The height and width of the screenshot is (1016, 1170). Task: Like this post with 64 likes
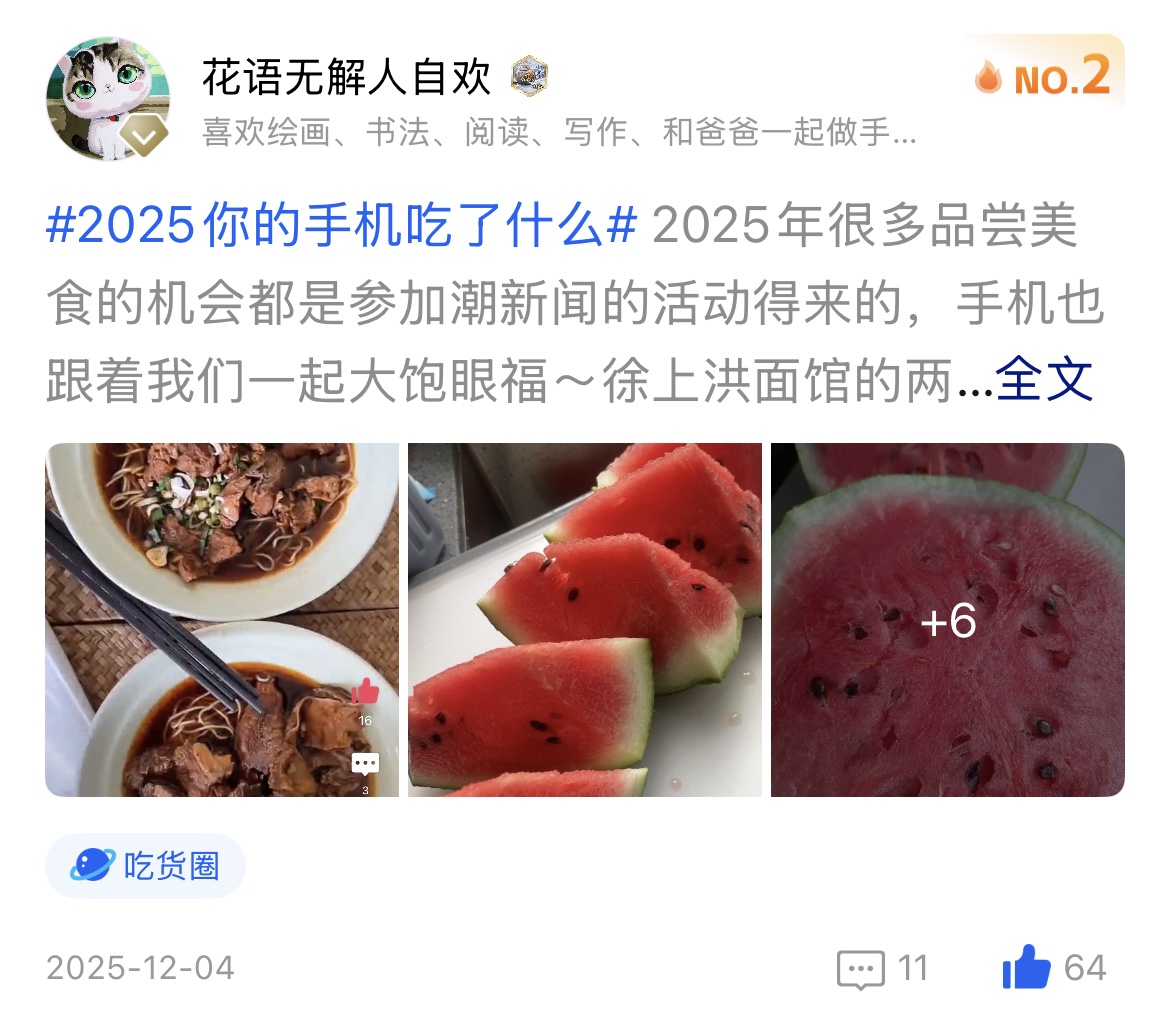point(1028,968)
